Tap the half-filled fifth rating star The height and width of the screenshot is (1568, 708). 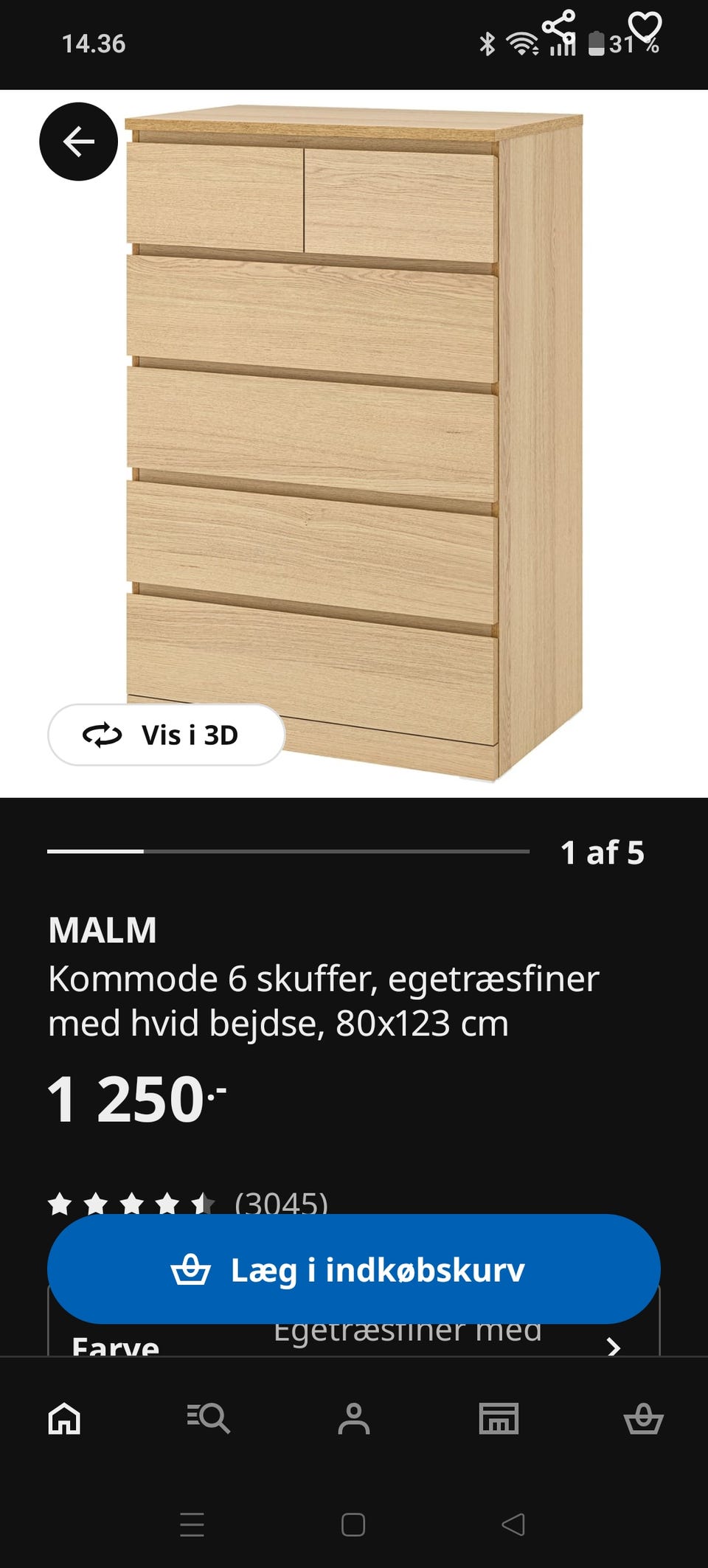[204, 1200]
